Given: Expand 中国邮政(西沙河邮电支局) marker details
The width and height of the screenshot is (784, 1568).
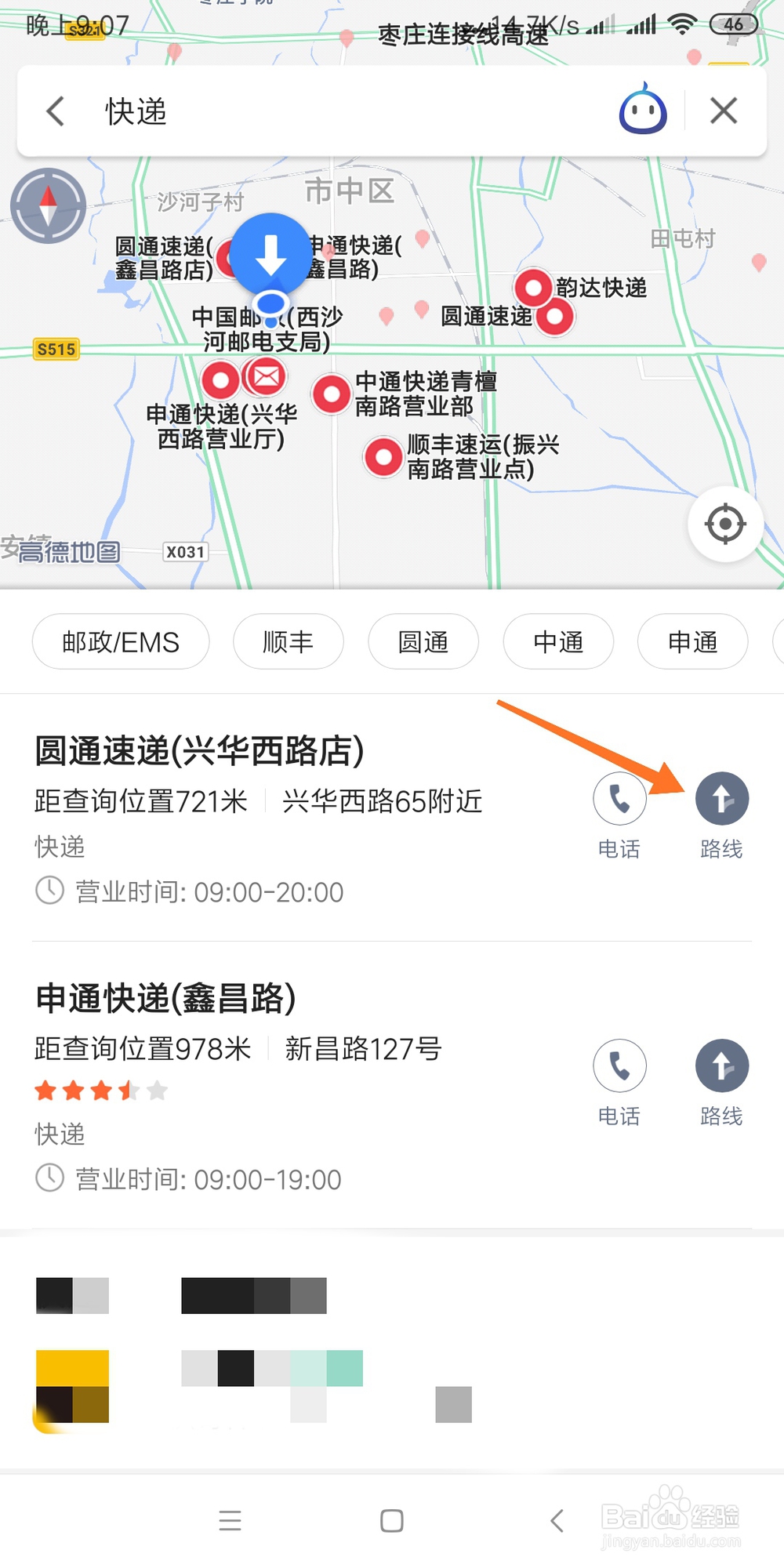Looking at the screenshot, I should pos(264,376).
